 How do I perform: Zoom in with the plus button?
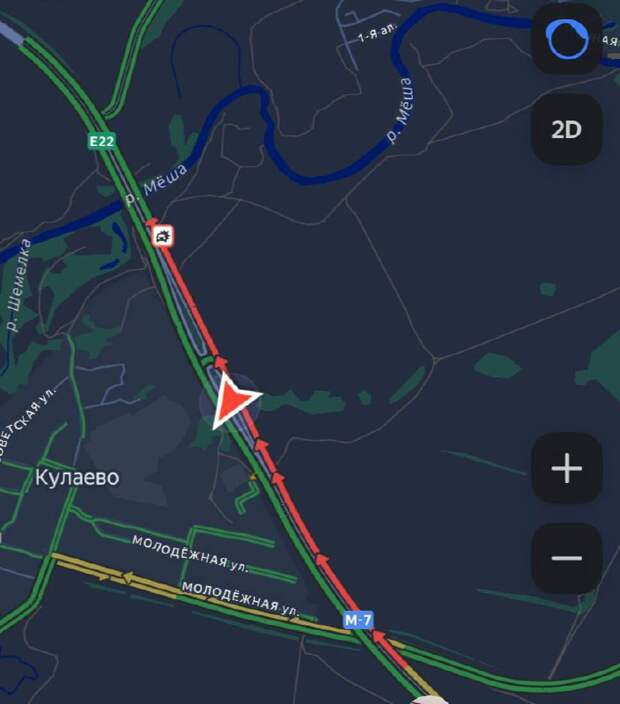tap(566, 468)
